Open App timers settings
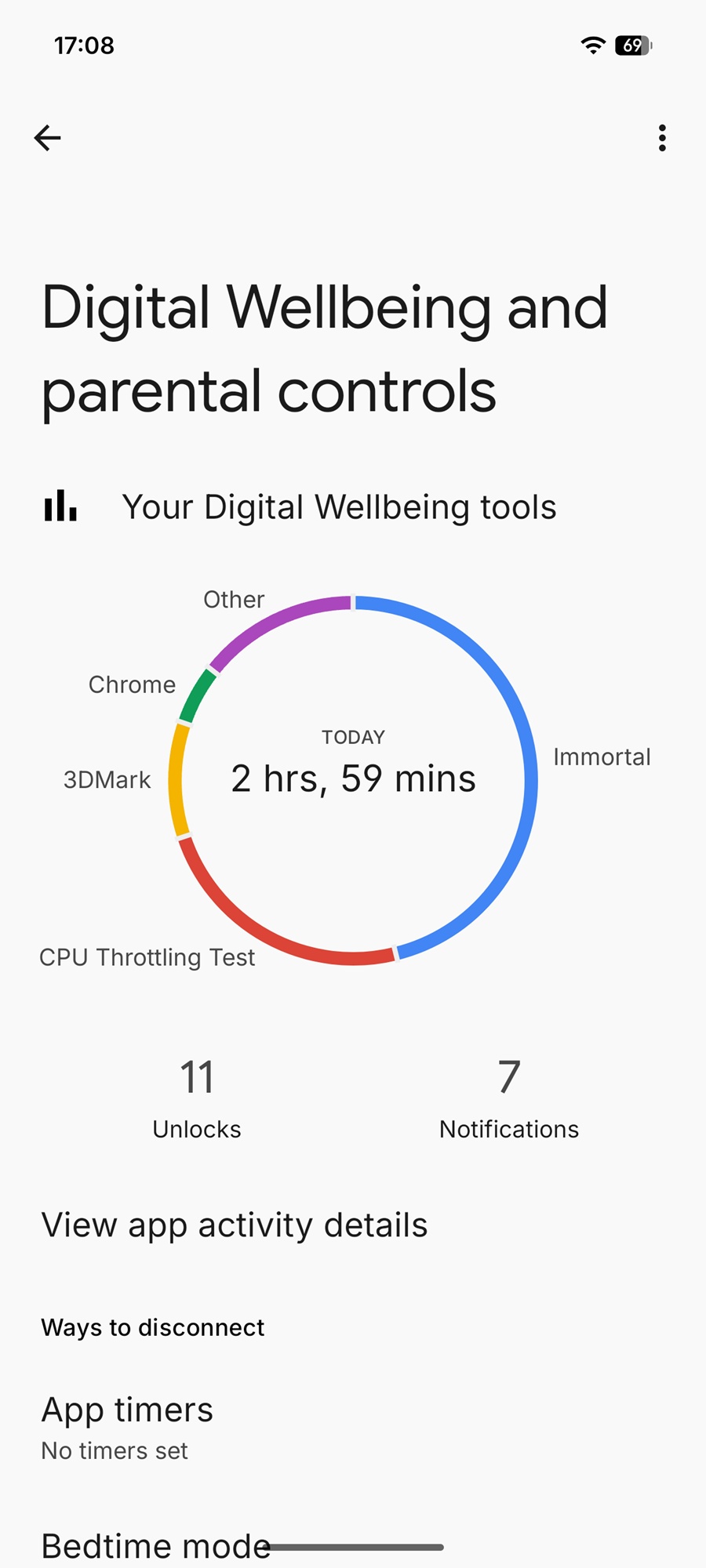The image size is (706, 1568). tap(127, 1427)
